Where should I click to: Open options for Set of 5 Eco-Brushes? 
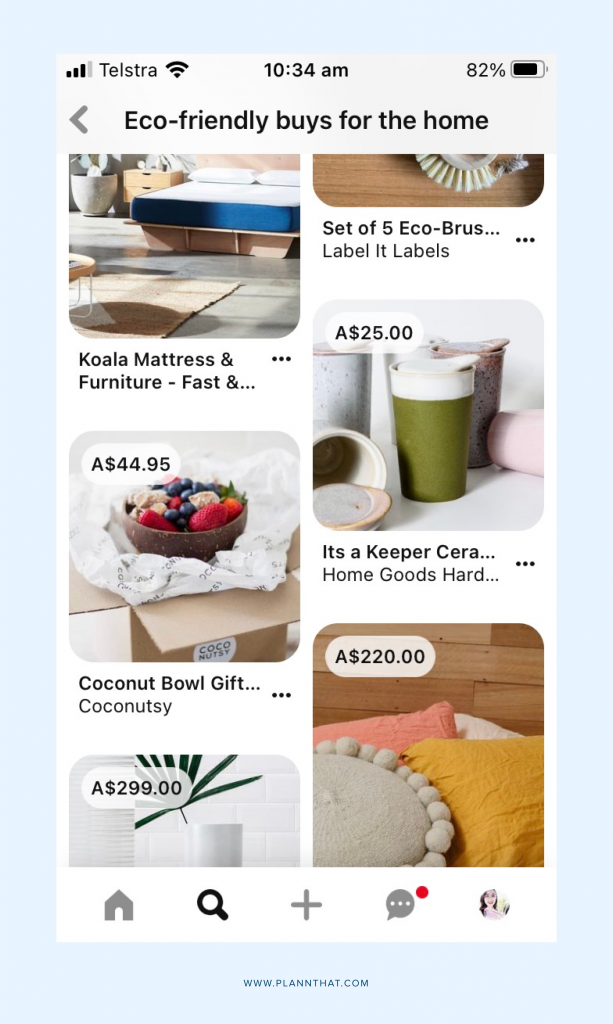(526, 240)
